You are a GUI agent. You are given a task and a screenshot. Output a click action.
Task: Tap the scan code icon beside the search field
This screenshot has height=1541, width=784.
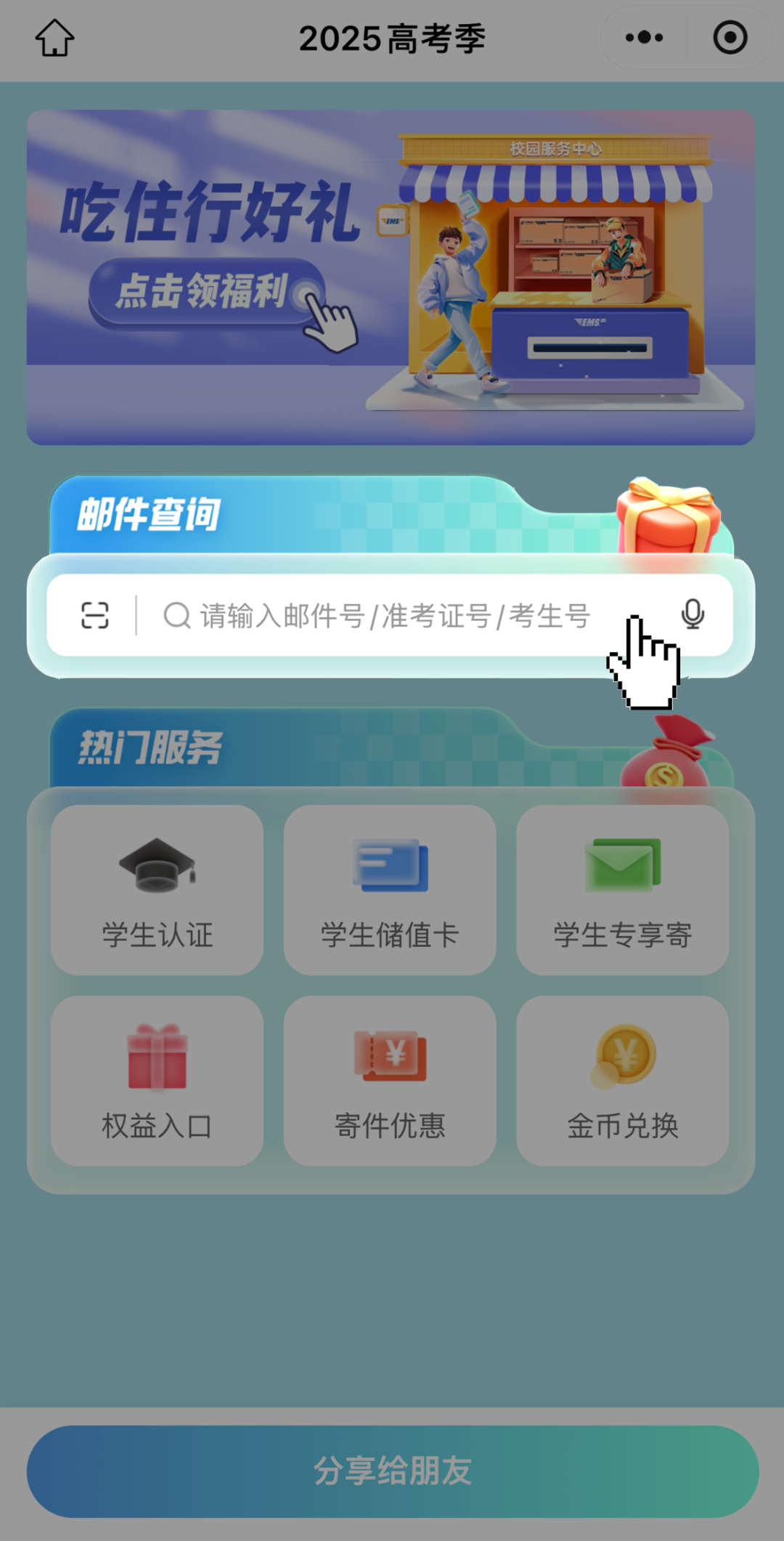point(94,615)
